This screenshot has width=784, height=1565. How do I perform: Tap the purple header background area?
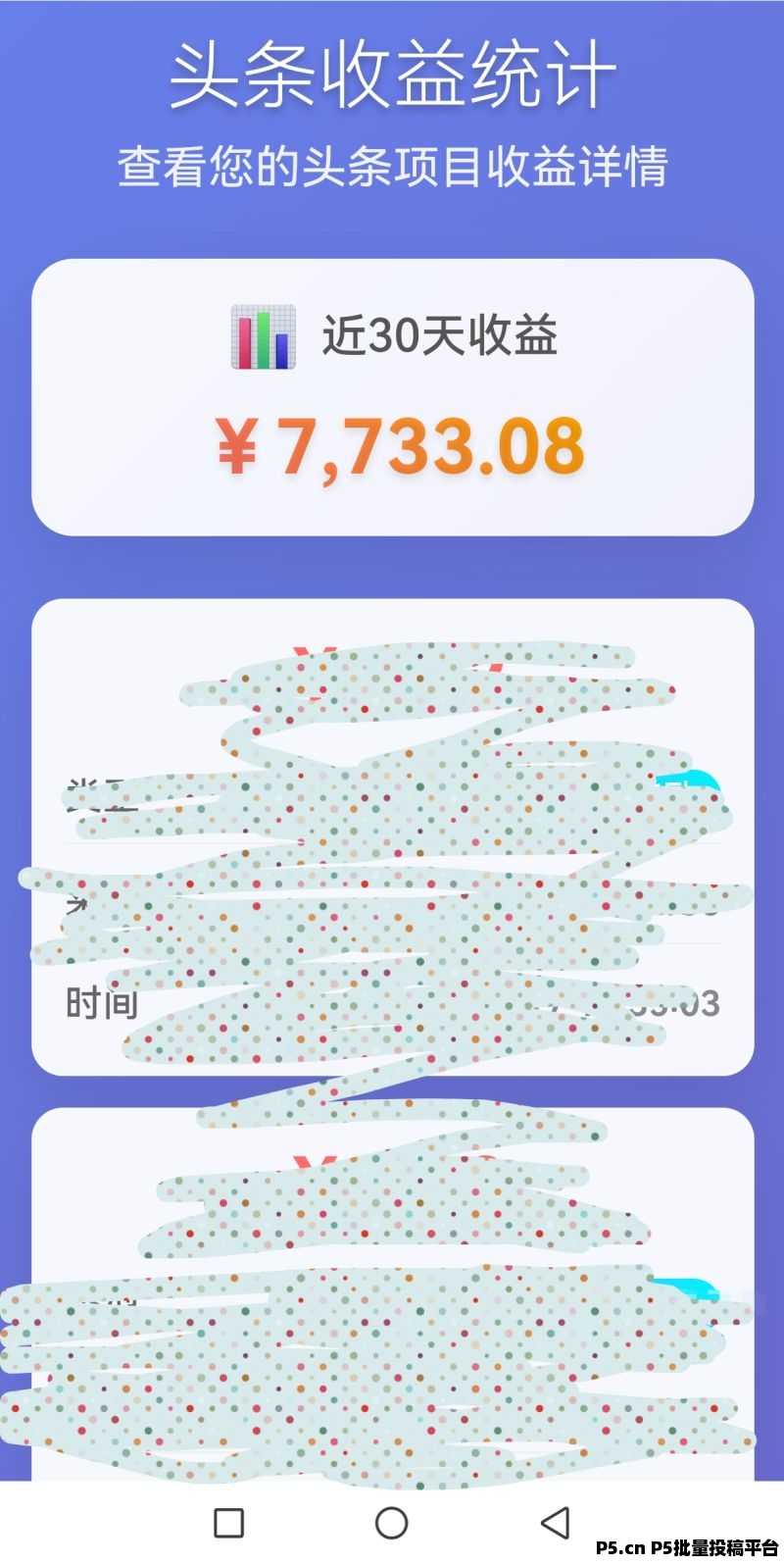click(x=392, y=226)
